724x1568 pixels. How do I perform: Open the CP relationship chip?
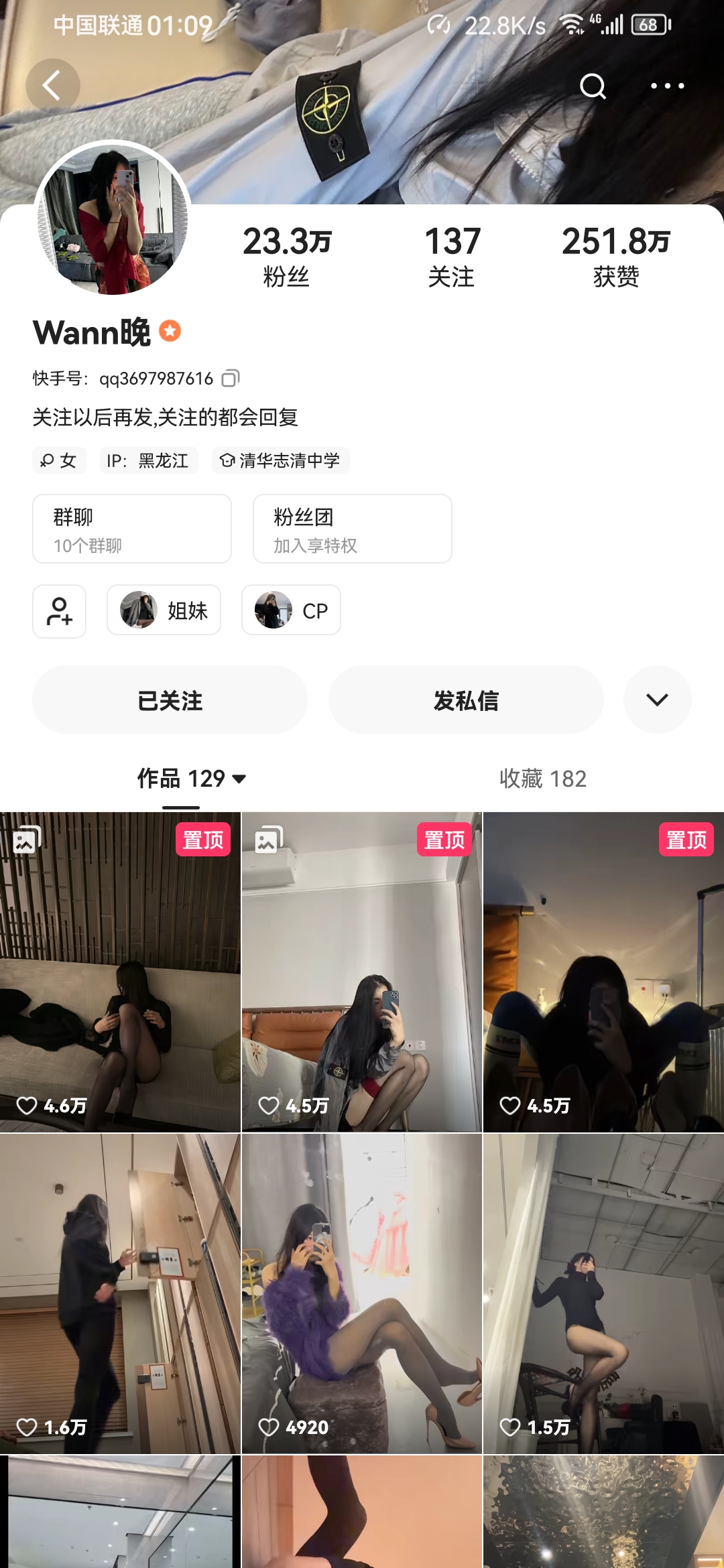pyautogui.click(x=291, y=610)
